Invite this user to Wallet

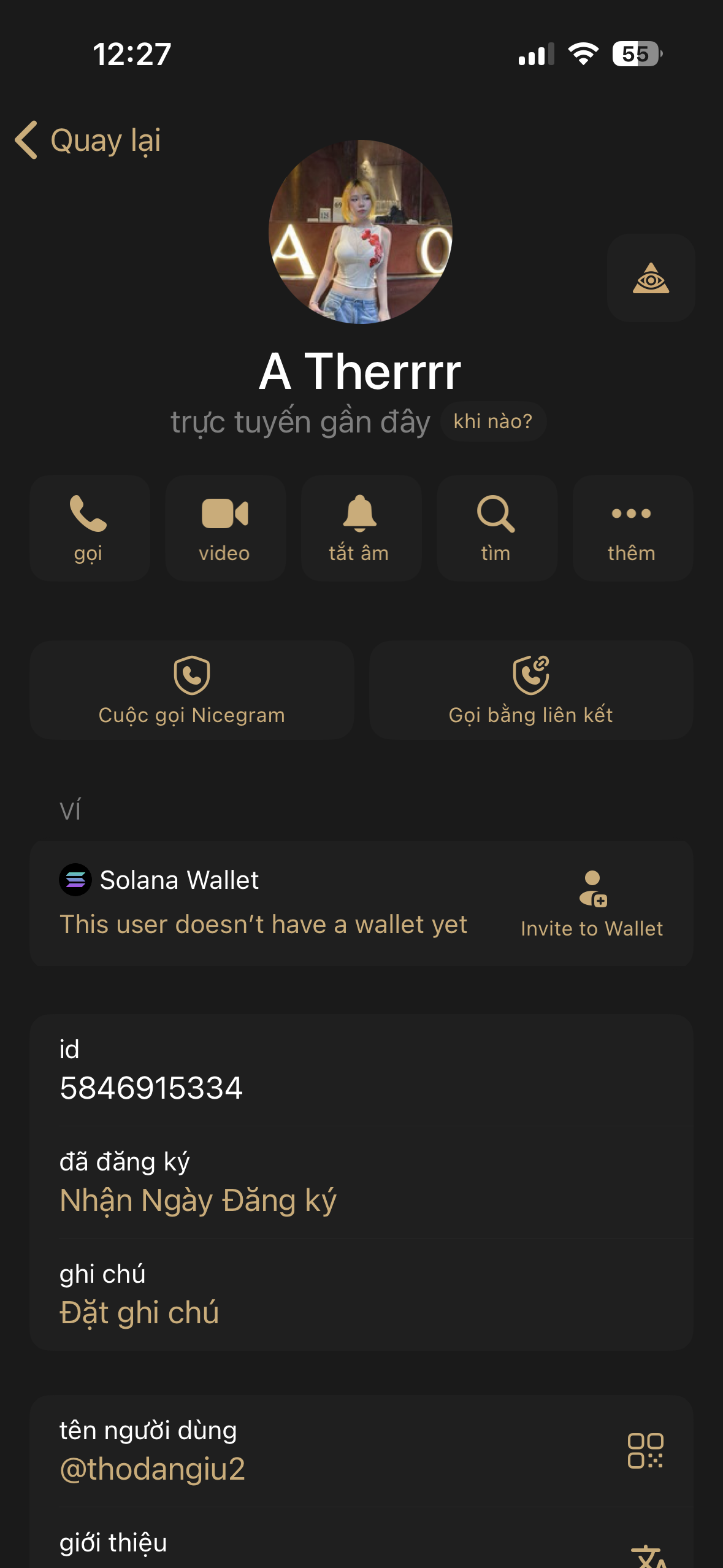pyautogui.click(x=592, y=904)
